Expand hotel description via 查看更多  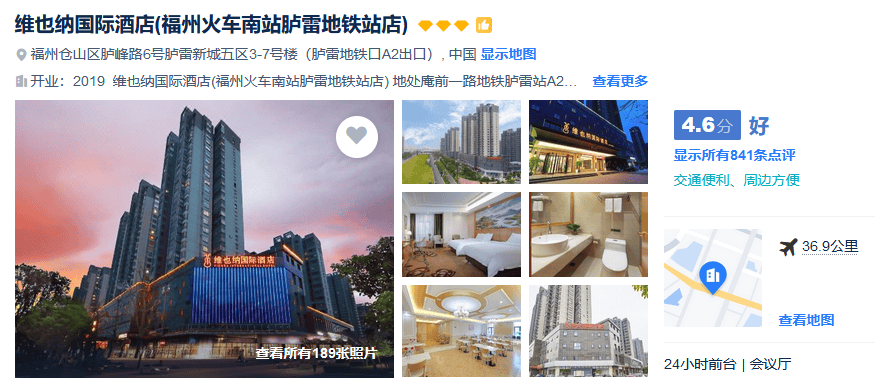[620, 81]
